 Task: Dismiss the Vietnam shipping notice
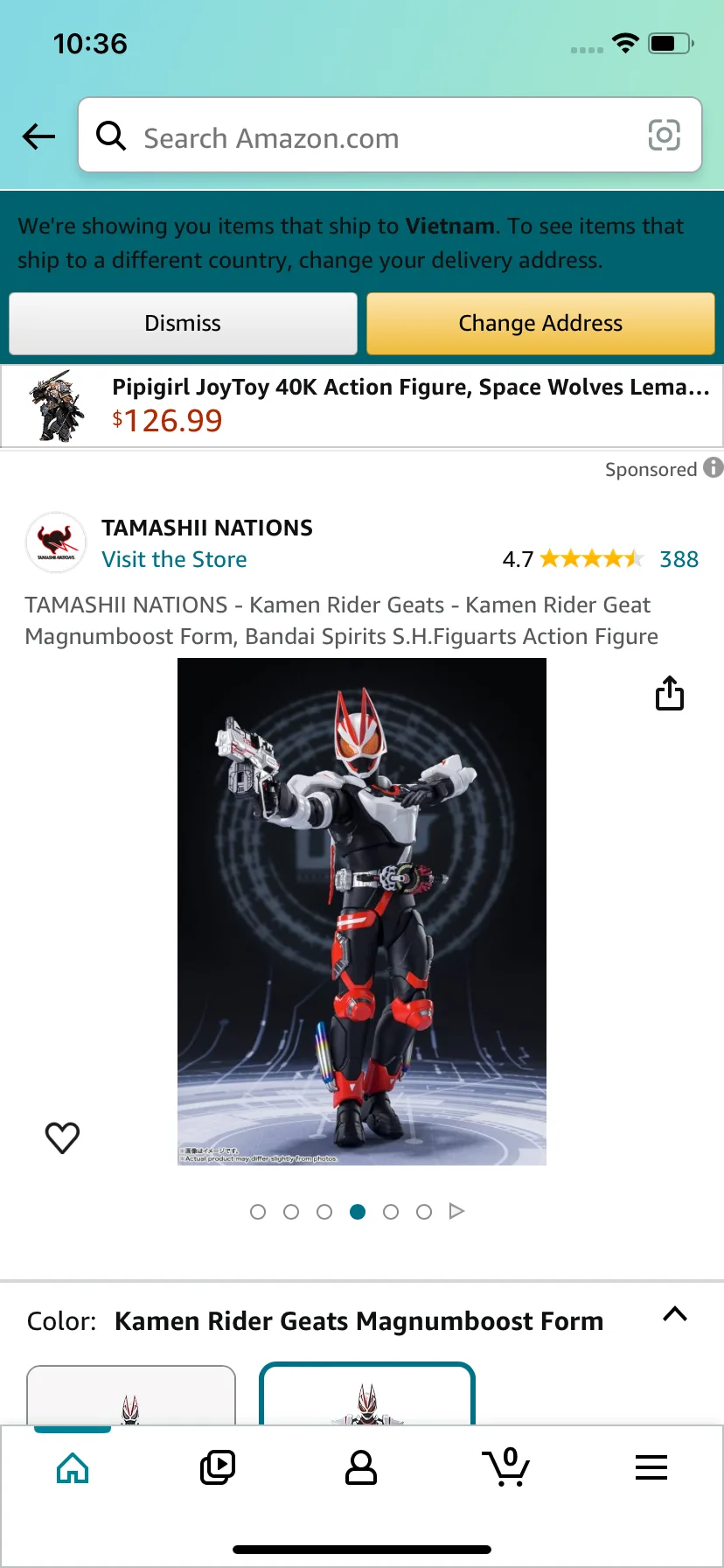point(183,324)
